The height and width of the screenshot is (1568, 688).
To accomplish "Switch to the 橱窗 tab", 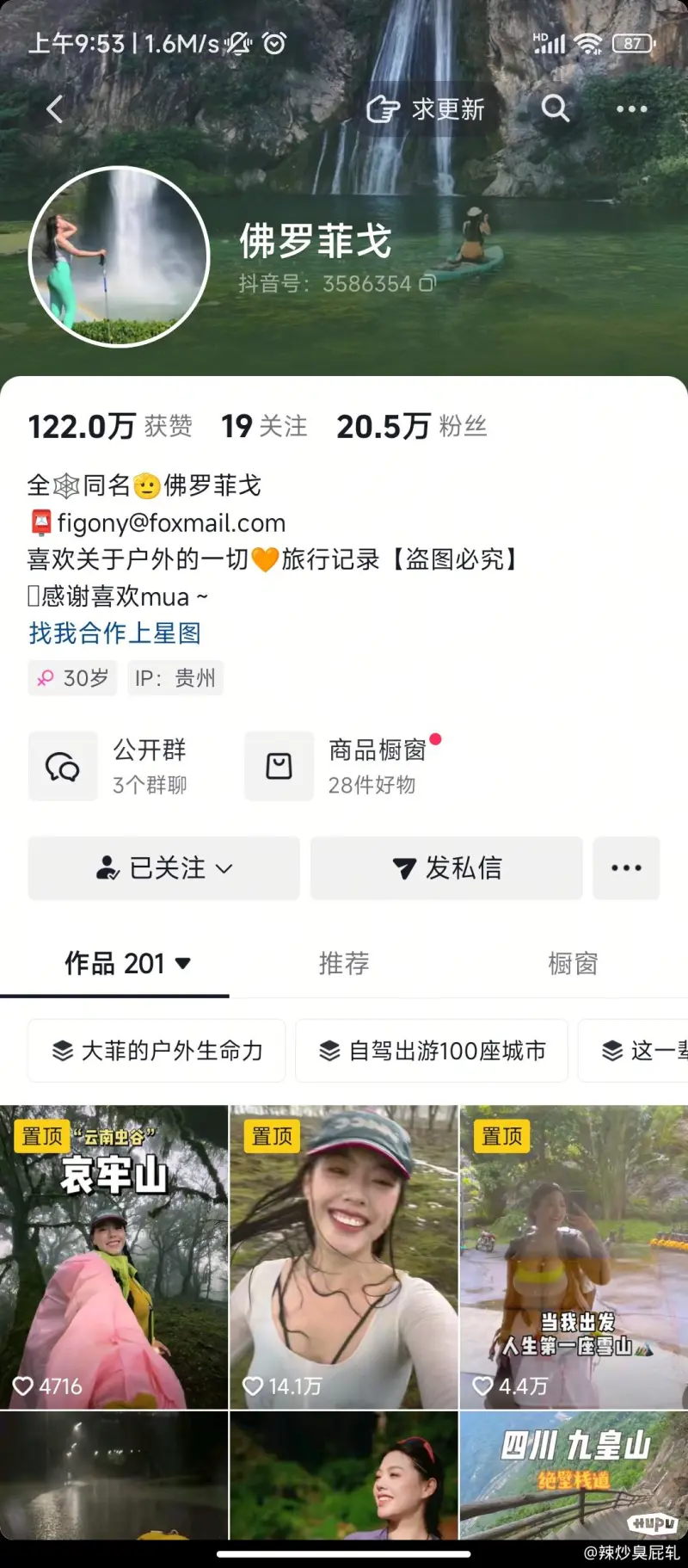I will tap(573, 964).
